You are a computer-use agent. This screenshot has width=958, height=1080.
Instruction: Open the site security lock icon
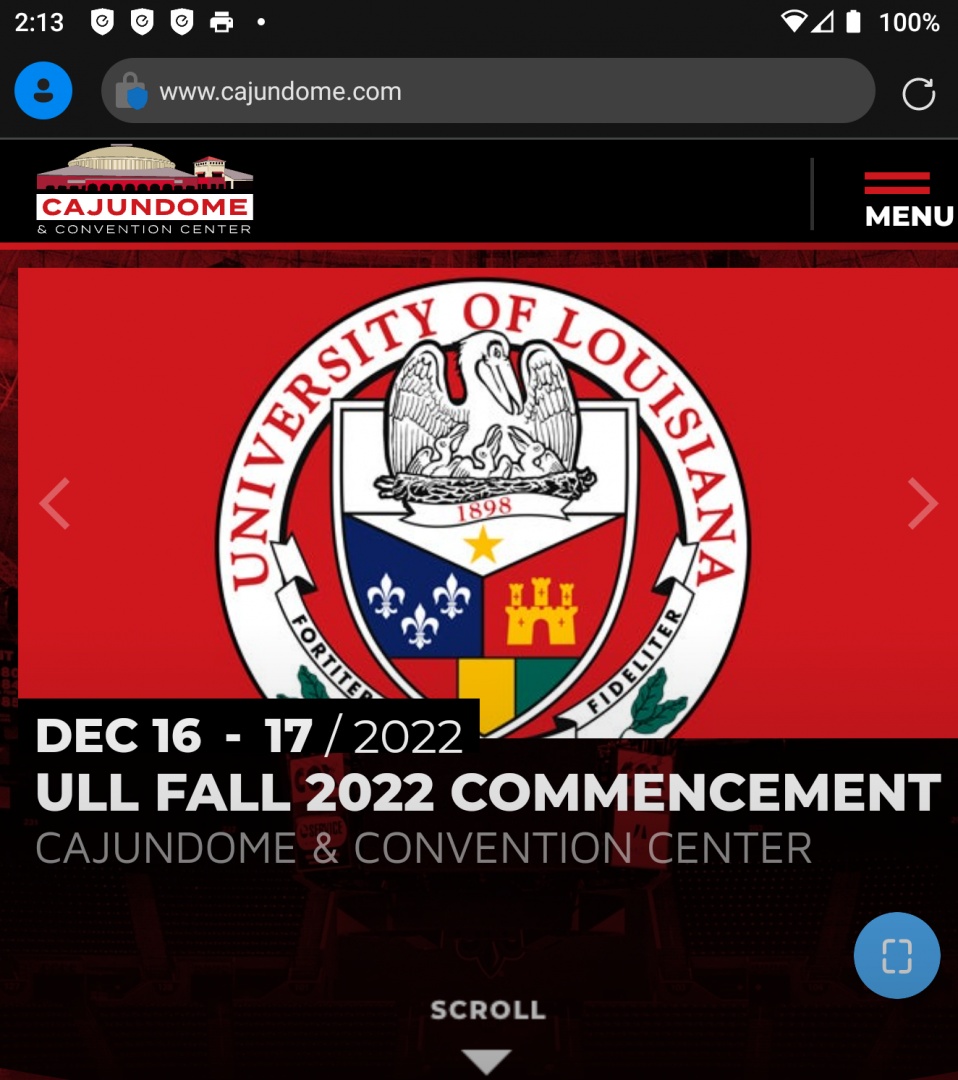point(131,93)
